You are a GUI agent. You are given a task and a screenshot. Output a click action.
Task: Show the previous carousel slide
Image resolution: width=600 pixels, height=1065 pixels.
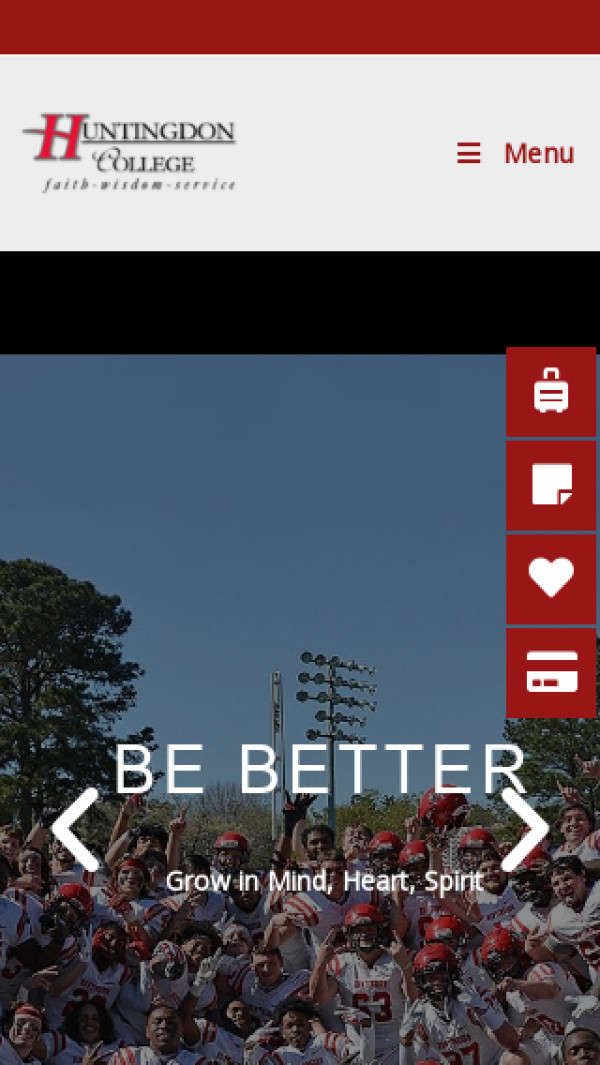(75, 829)
